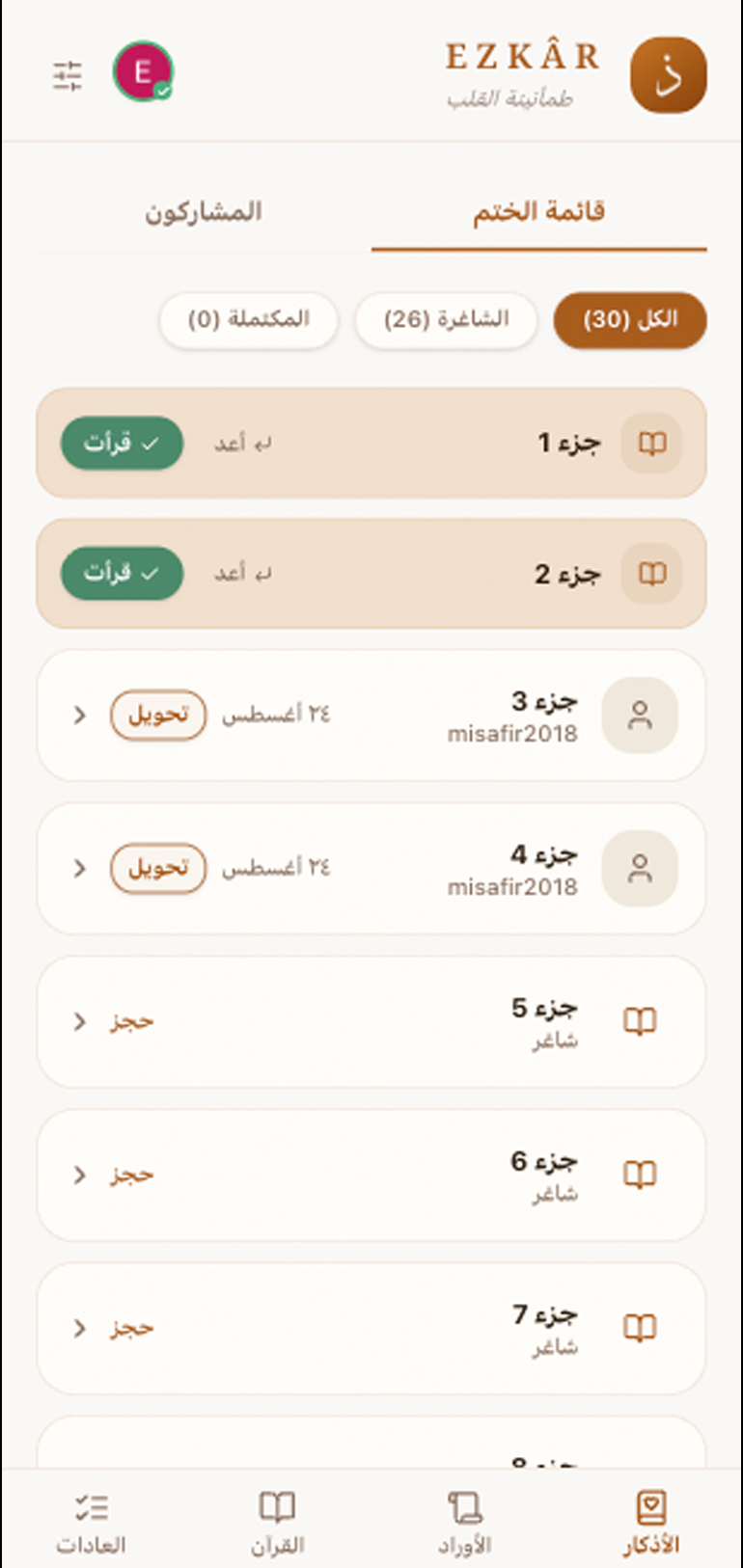This screenshot has width=743, height=1568.
Task: Select the قائمة الختم tab
Action: 538,212
